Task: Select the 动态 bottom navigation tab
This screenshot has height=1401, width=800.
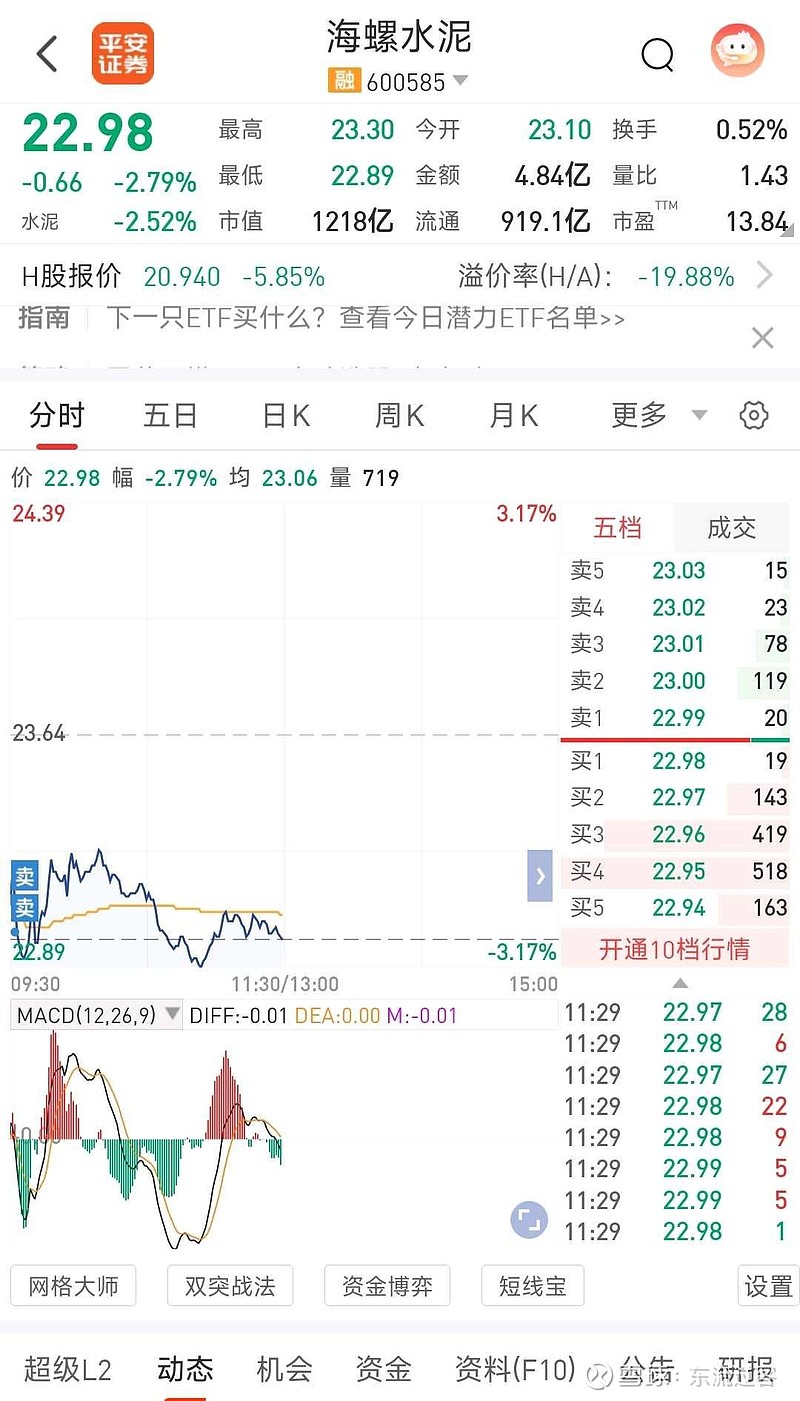Action: coord(183,1370)
